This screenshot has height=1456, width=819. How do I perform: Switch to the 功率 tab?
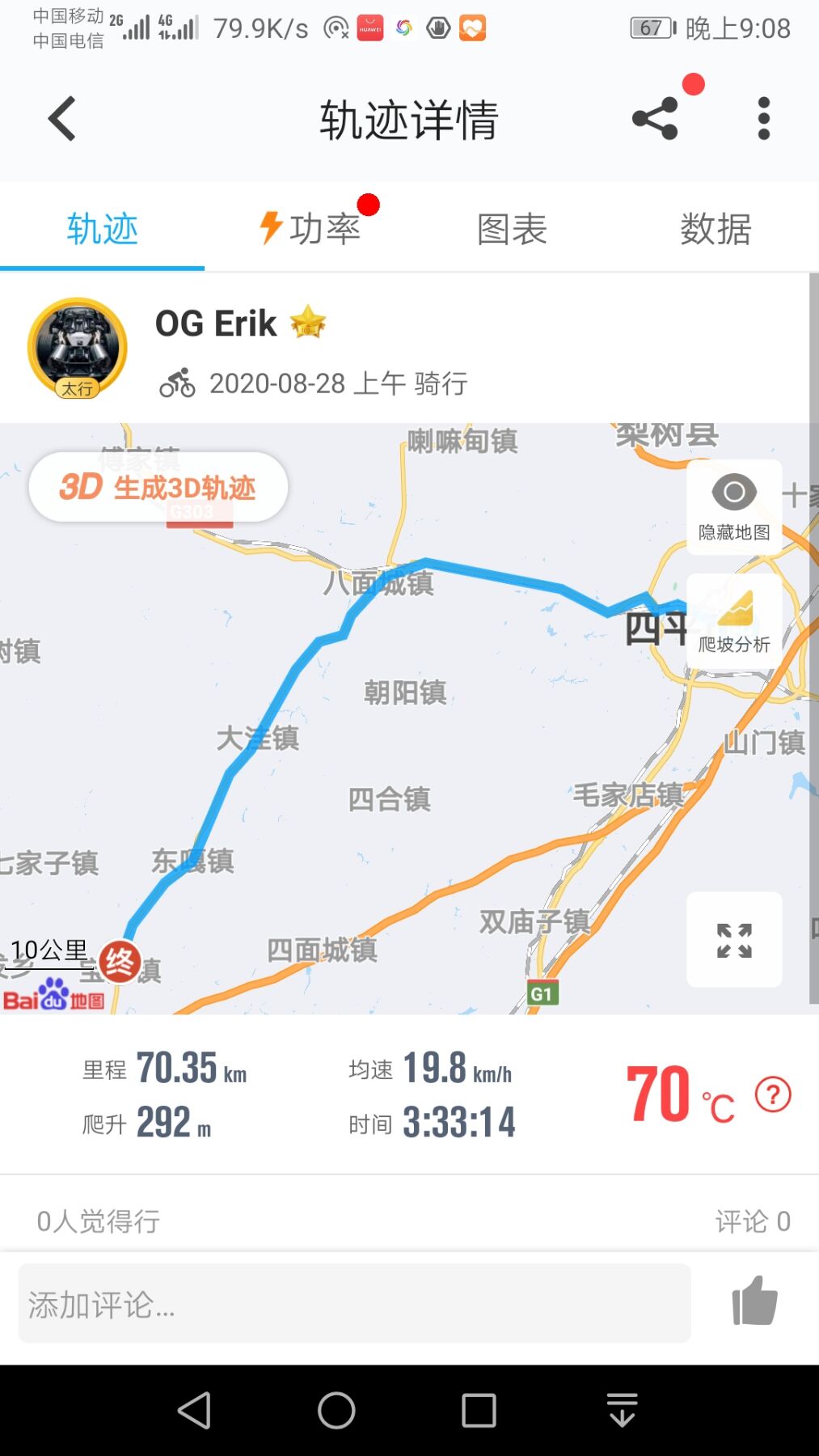(x=311, y=229)
